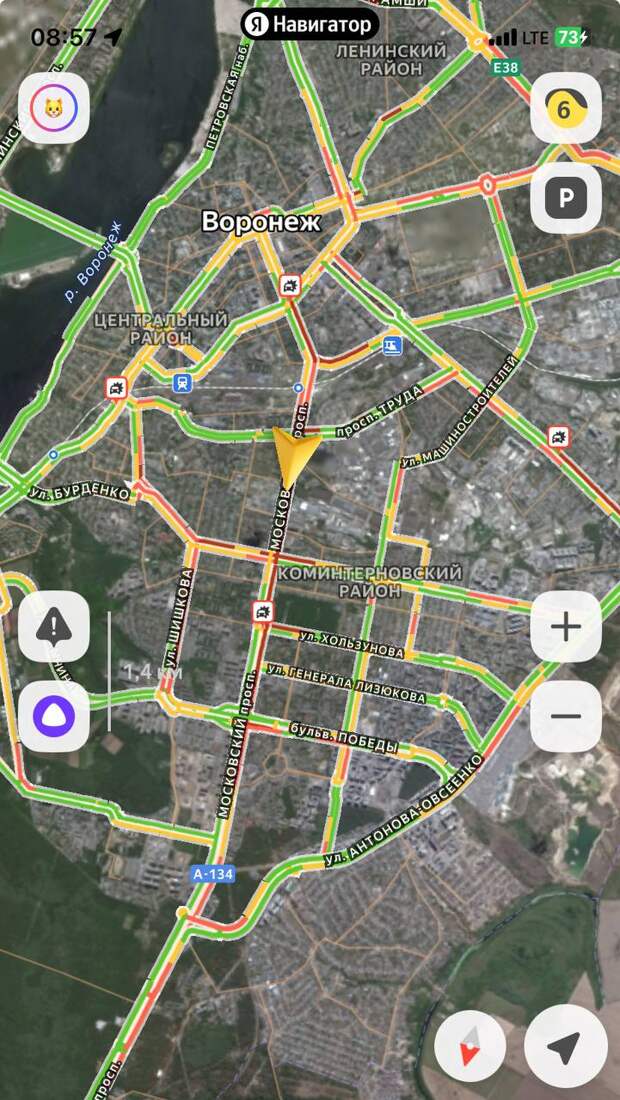
Task: Report a road event with warning icon
Action: [54, 627]
